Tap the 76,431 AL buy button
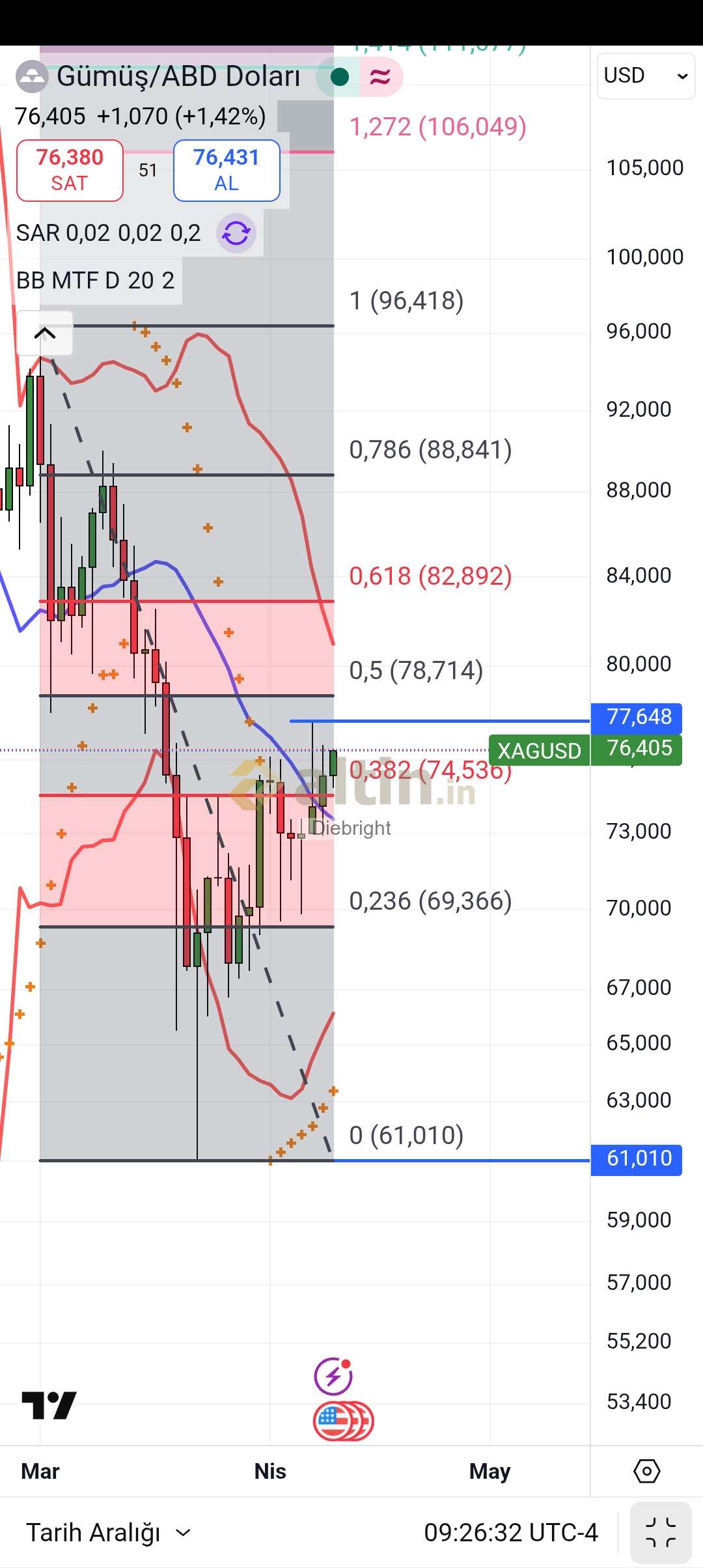Screen dimensions: 703x1568 [x=227, y=170]
